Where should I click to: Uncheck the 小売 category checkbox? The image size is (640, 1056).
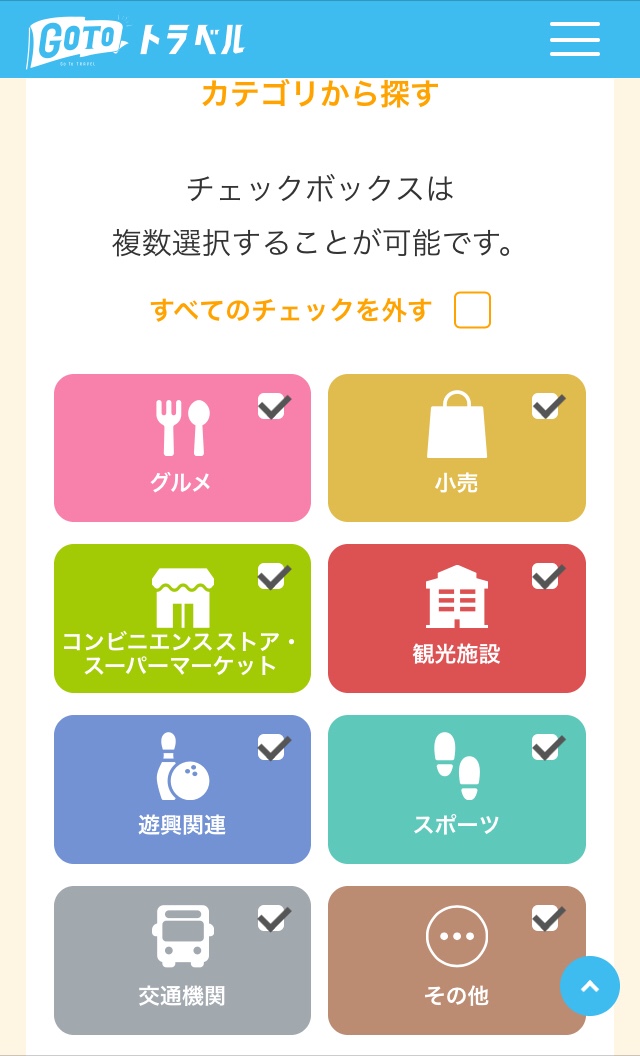[546, 406]
